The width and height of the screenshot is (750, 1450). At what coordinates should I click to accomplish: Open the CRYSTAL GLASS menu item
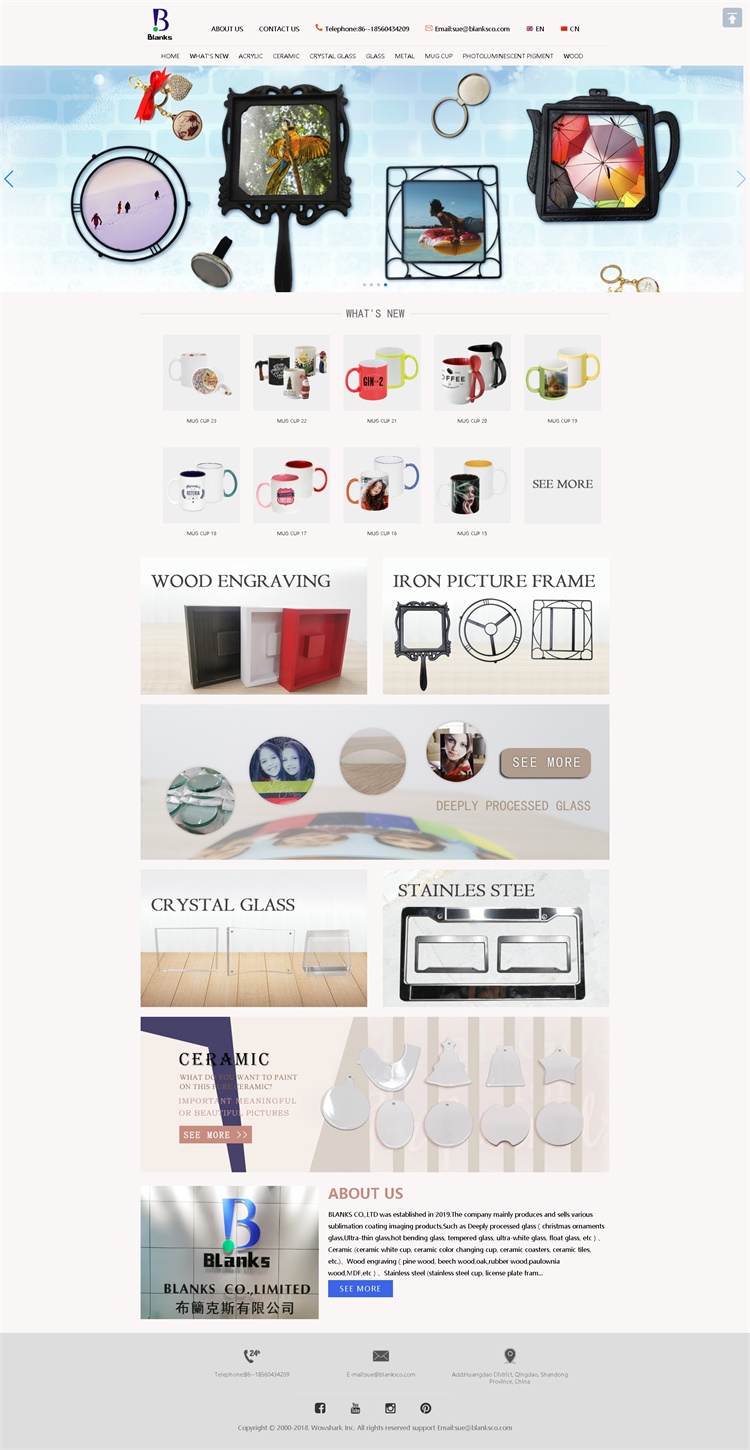tap(332, 56)
